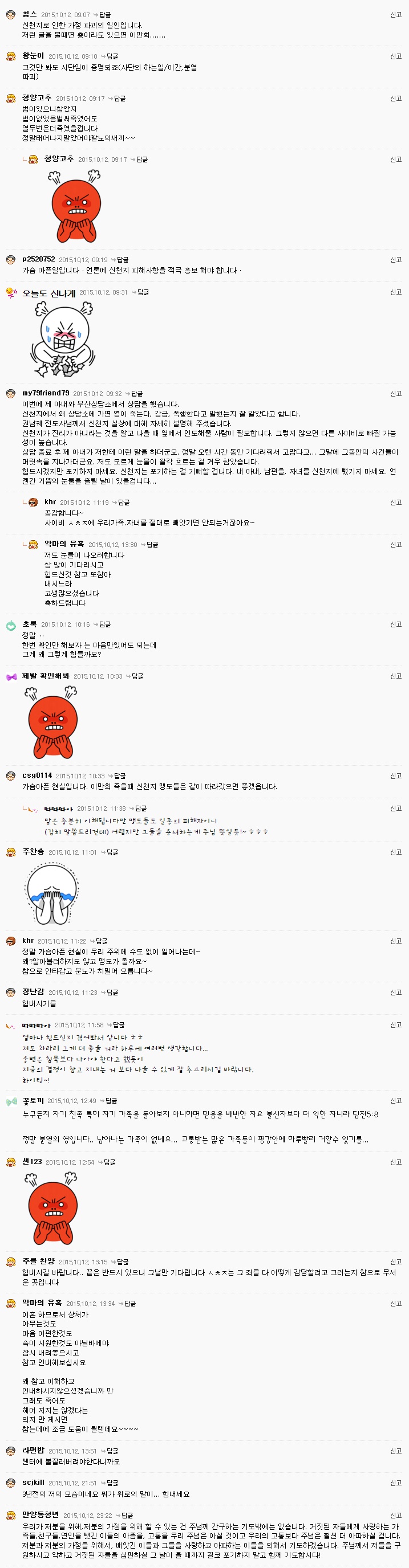This screenshot has height=1568, width=409.
Task: Report 왕눈이's comment
Action: click(x=395, y=56)
